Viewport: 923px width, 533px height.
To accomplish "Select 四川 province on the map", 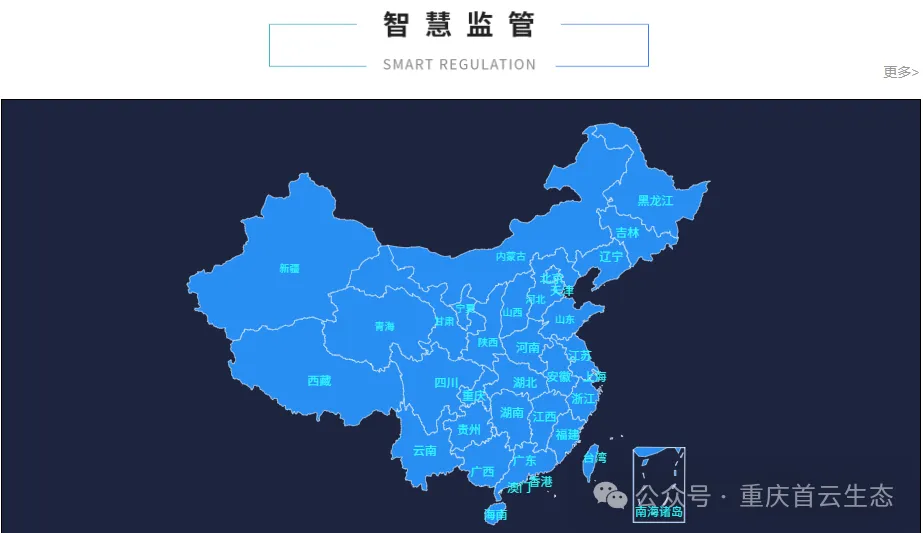I will pos(446,383).
